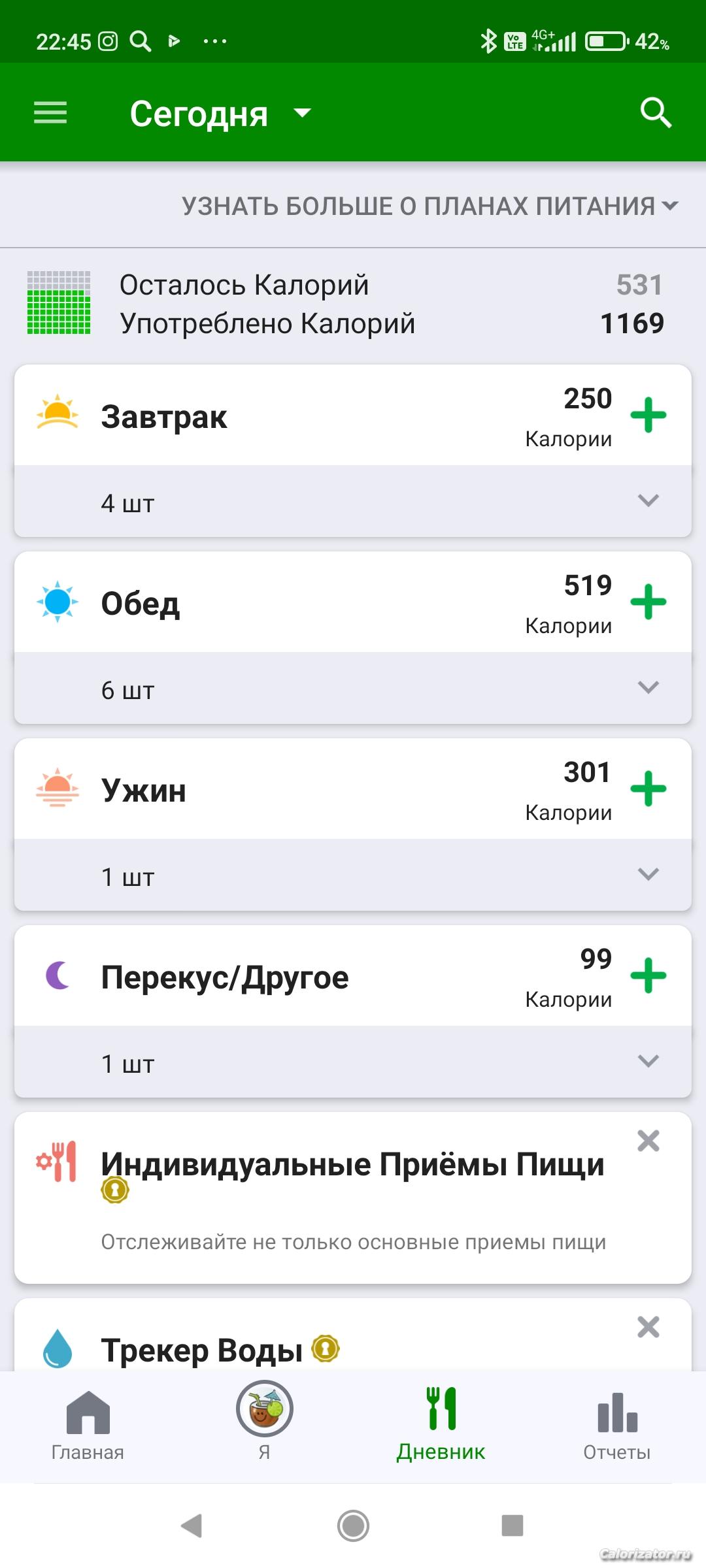Image resolution: width=706 pixels, height=1568 pixels.
Task: Switch to the Я profile tab
Action: (264, 1422)
